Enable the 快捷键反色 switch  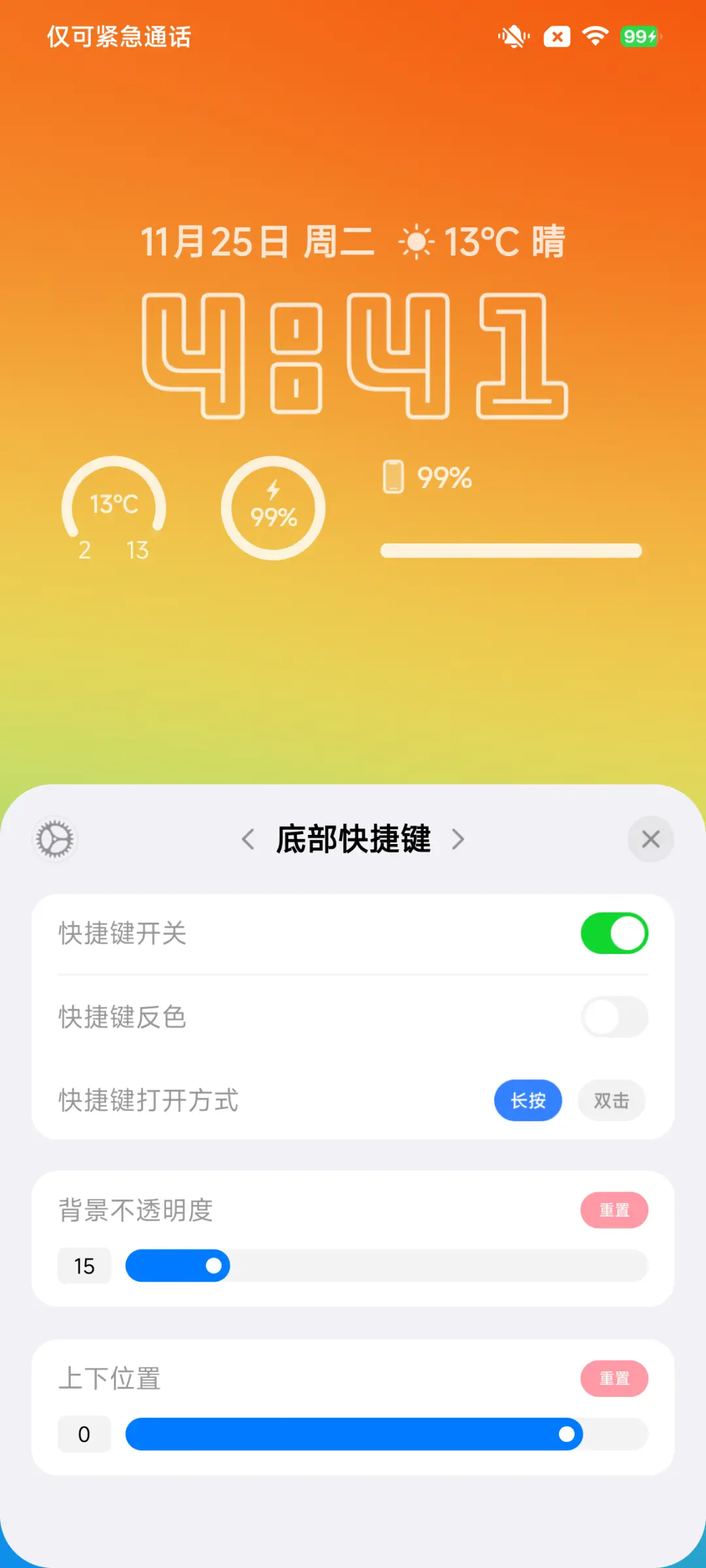click(x=613, y=1017)
